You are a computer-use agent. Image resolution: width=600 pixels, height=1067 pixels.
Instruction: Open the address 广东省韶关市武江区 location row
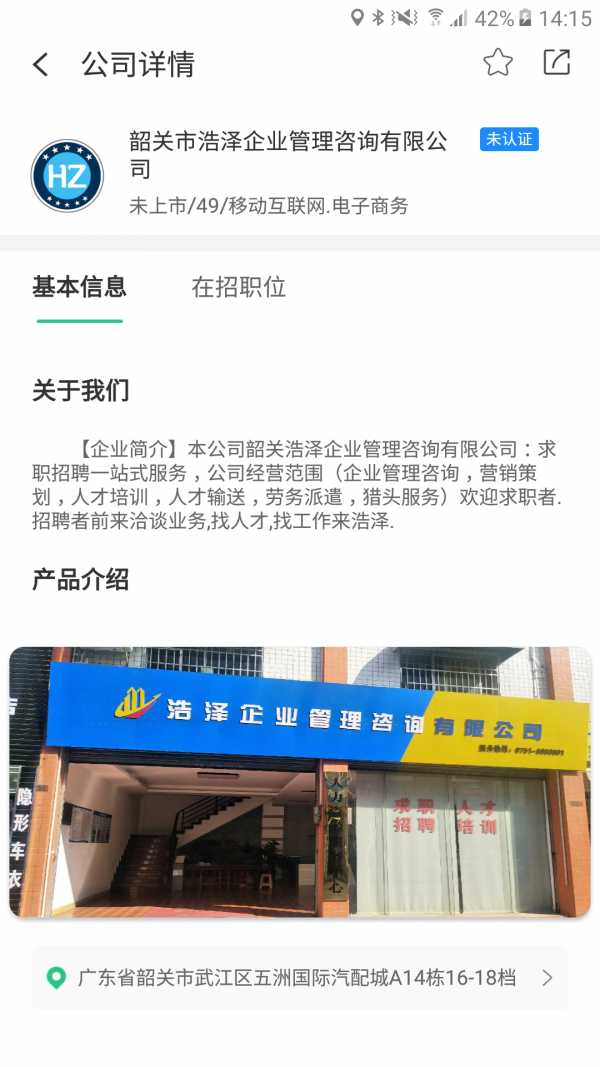[300, 977]
